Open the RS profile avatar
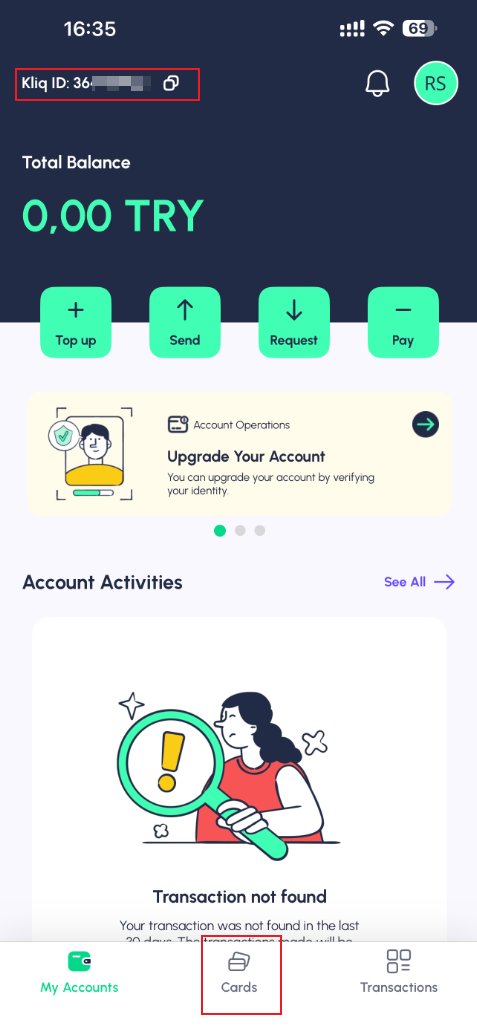Screen dimensions: 477x1034 tap(435, 83)
